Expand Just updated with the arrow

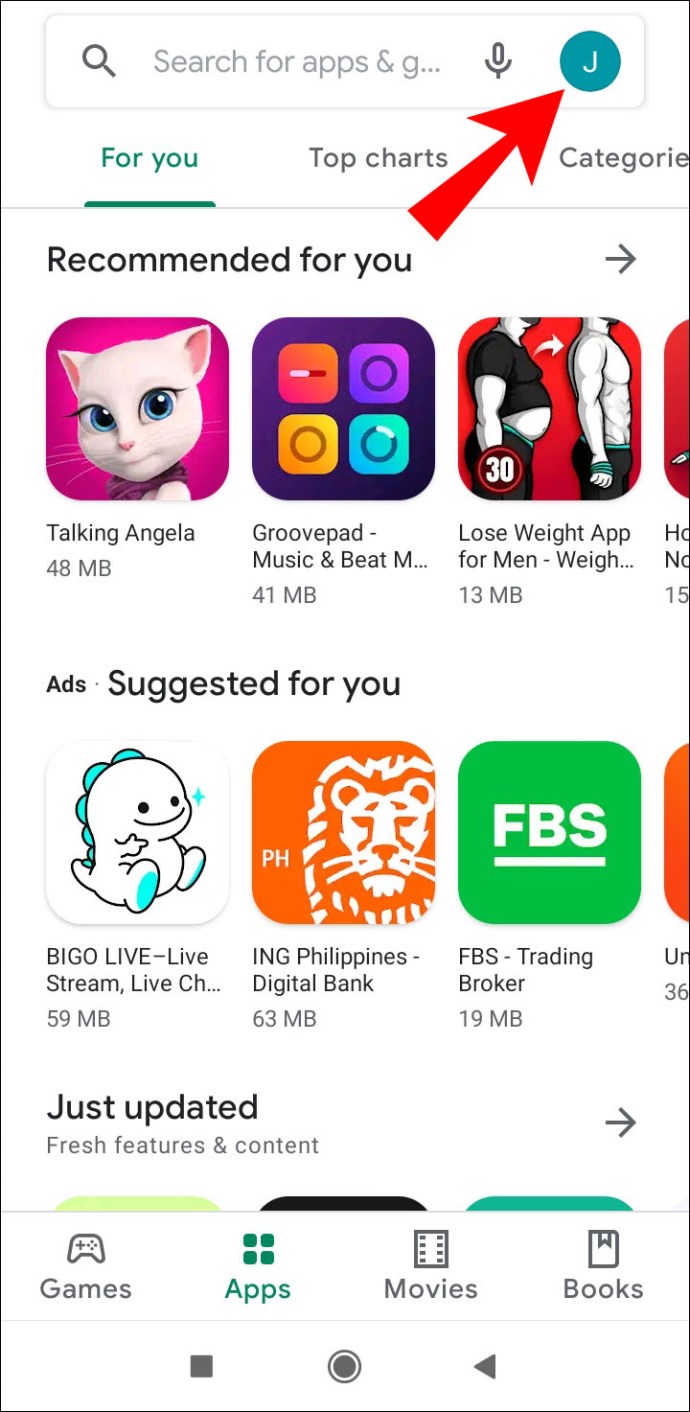621,1122
